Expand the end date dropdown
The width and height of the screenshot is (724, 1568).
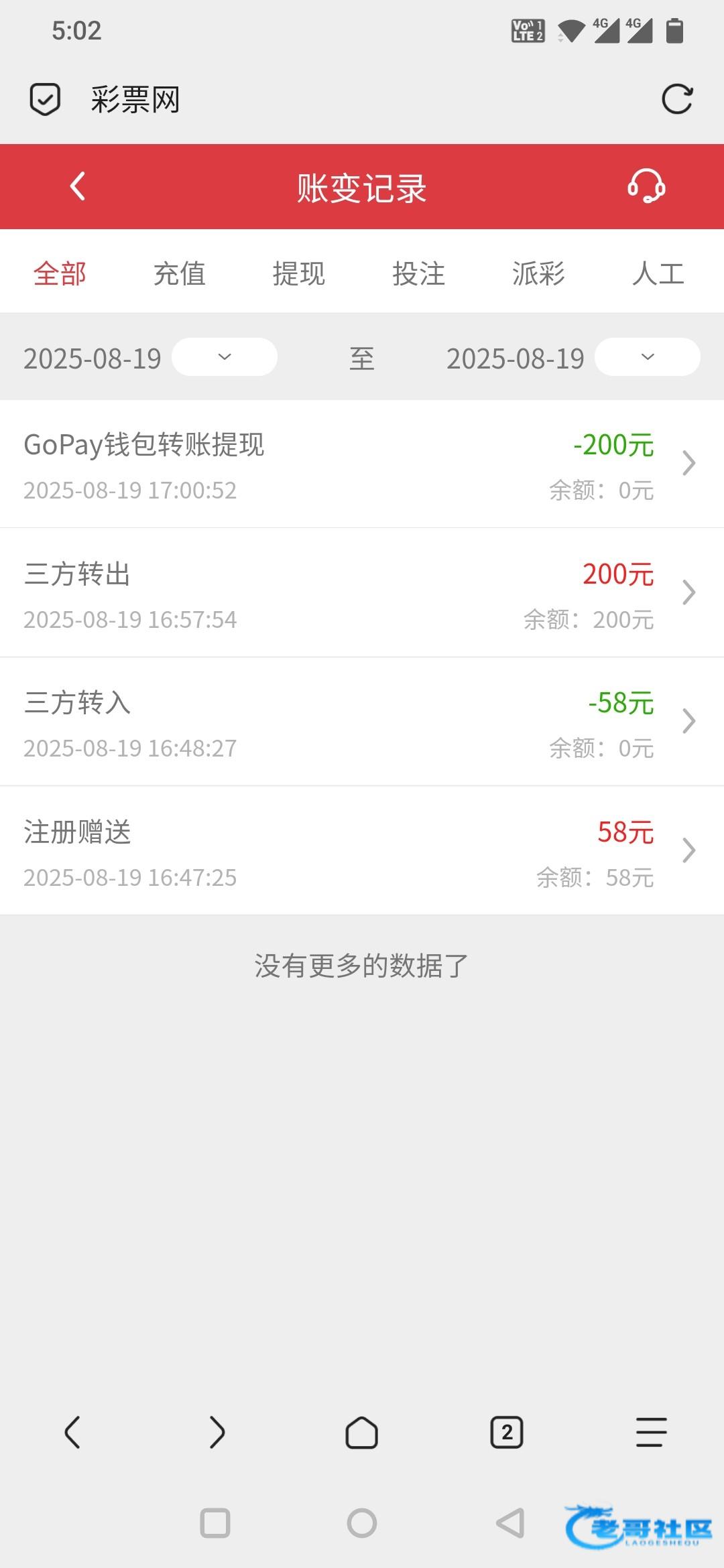point(647,357)
